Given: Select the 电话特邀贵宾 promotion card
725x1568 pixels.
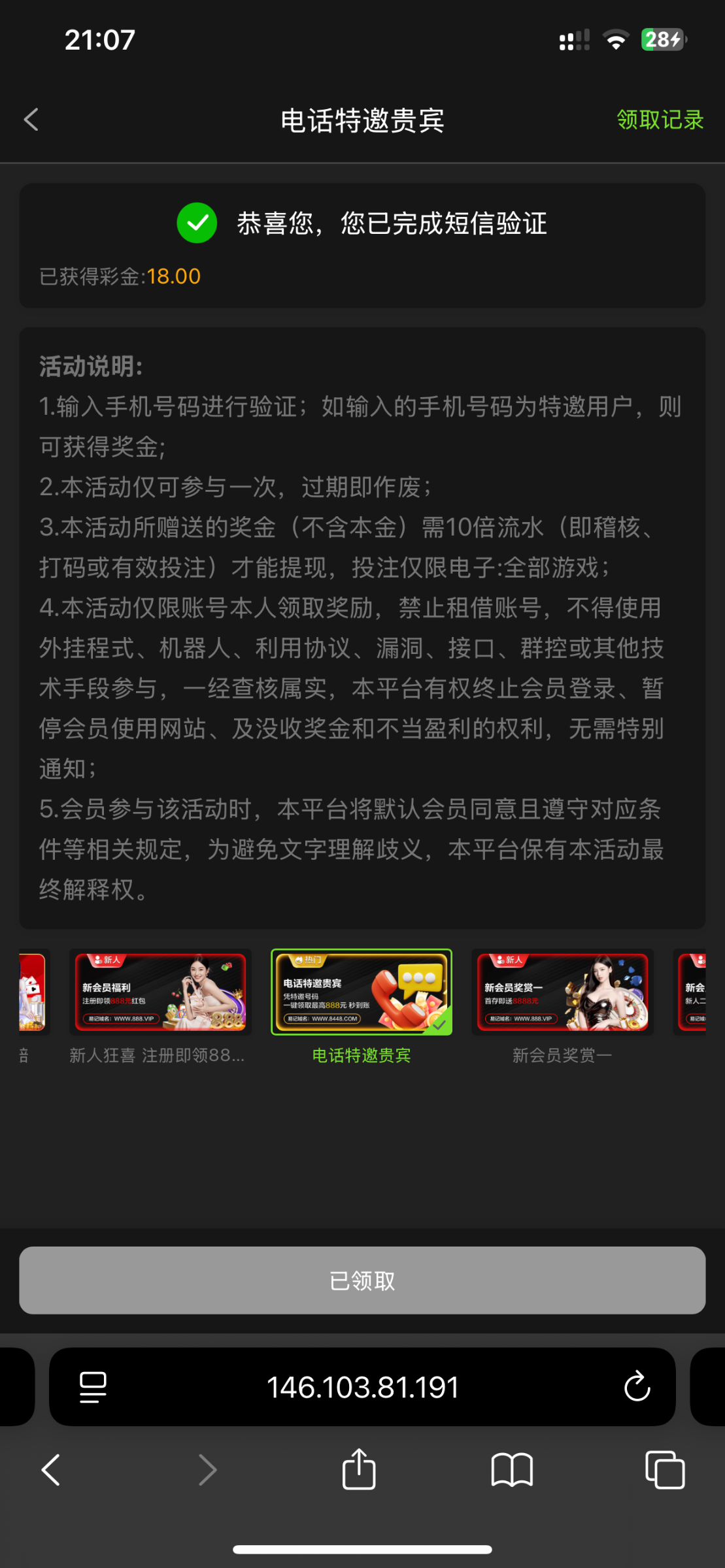Looking at the screenshot, I should (362, 992).
